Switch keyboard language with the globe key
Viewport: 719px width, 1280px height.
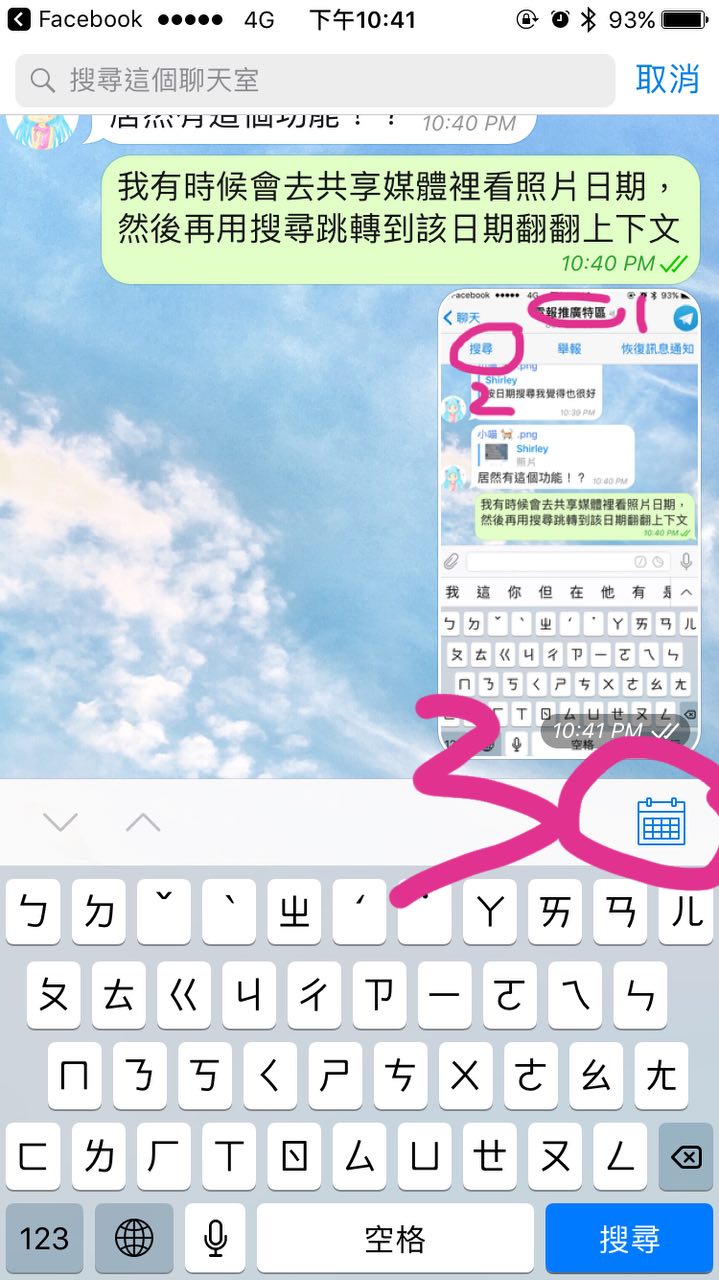[134, 1239]
